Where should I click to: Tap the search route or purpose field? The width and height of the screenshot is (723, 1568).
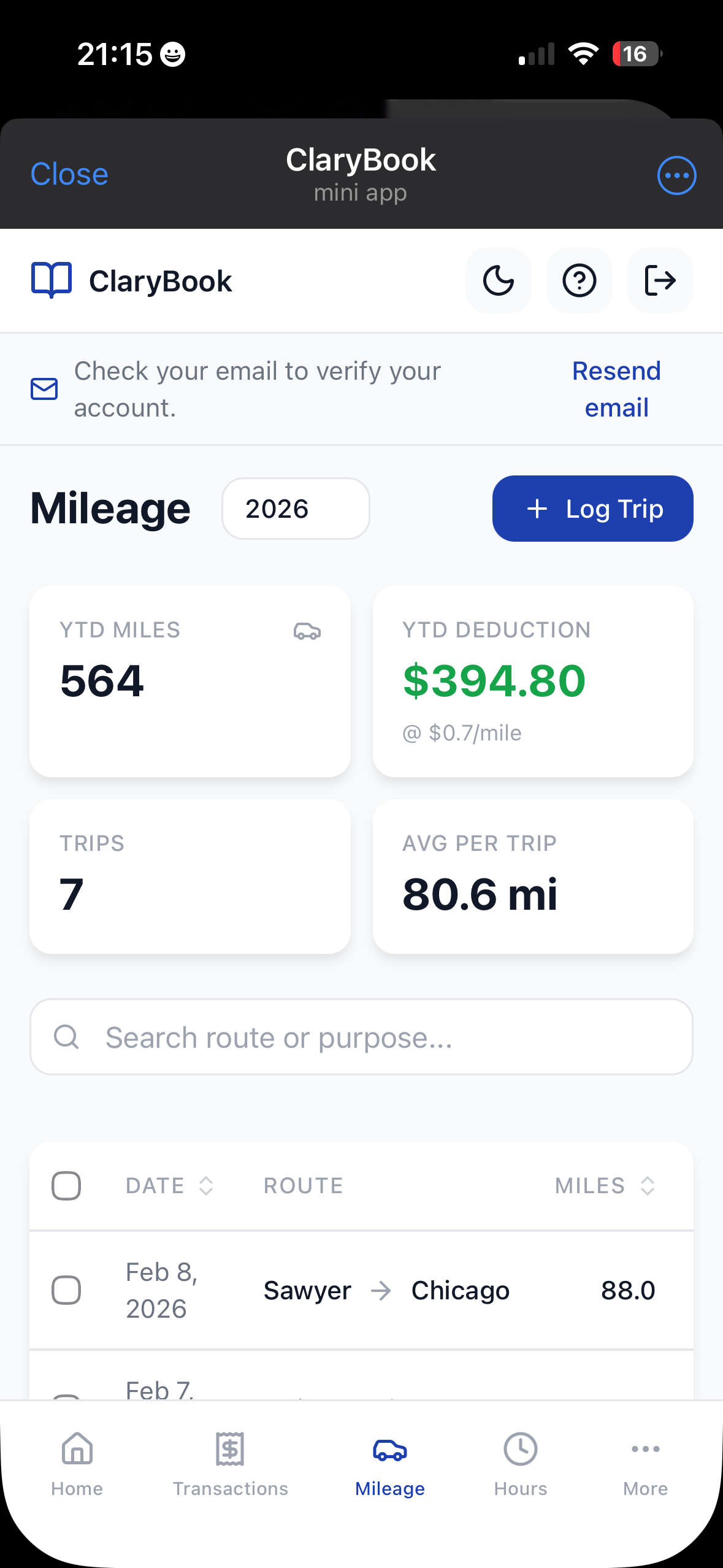pos(361,1037)
